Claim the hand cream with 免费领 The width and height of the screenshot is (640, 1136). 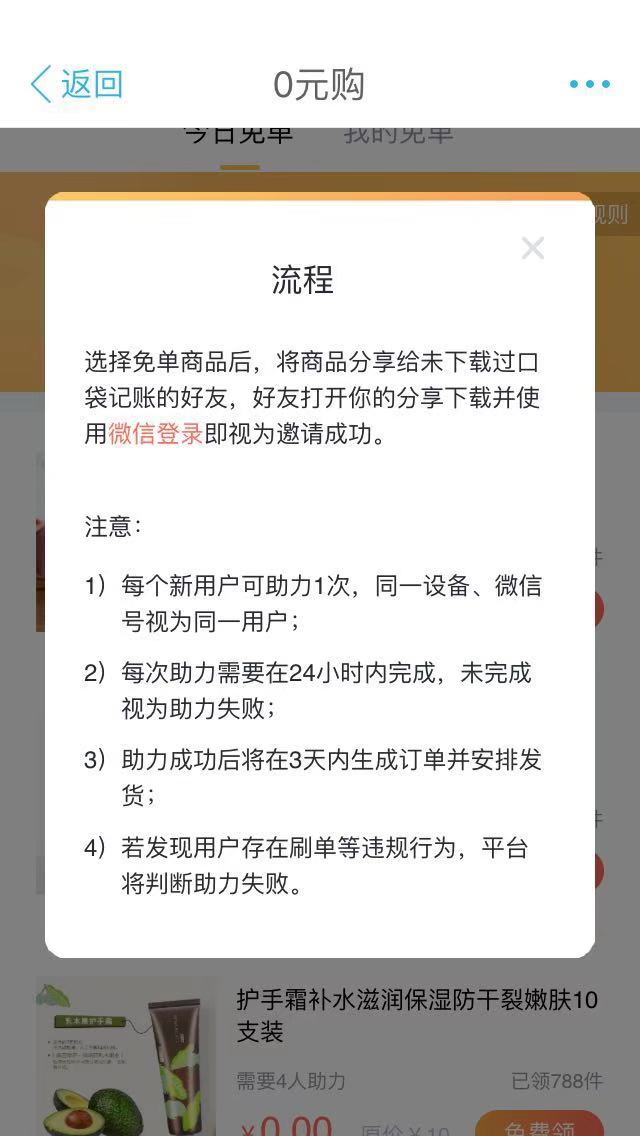click(539, 1124)
